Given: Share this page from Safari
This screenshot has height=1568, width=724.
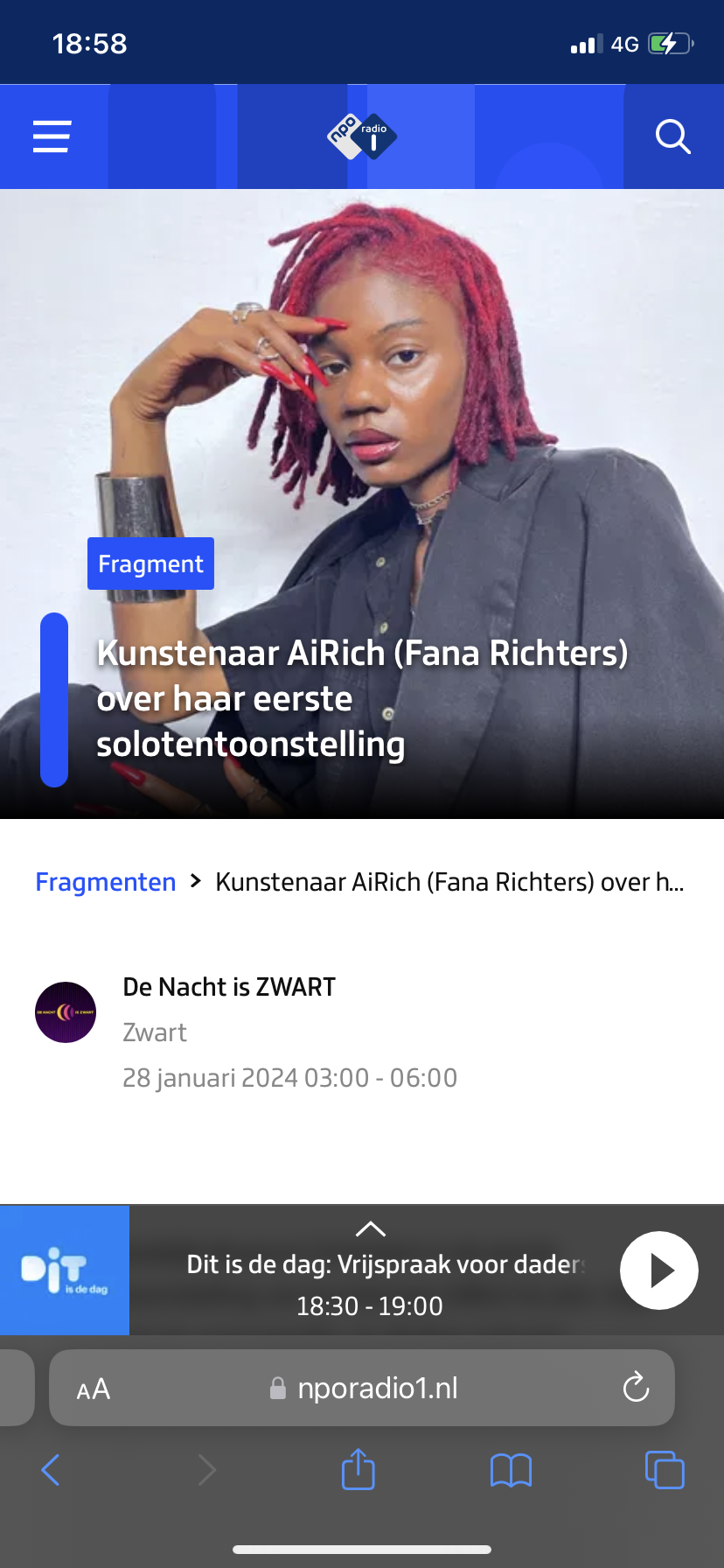Looking at the screenshot, I should 358,1470.
